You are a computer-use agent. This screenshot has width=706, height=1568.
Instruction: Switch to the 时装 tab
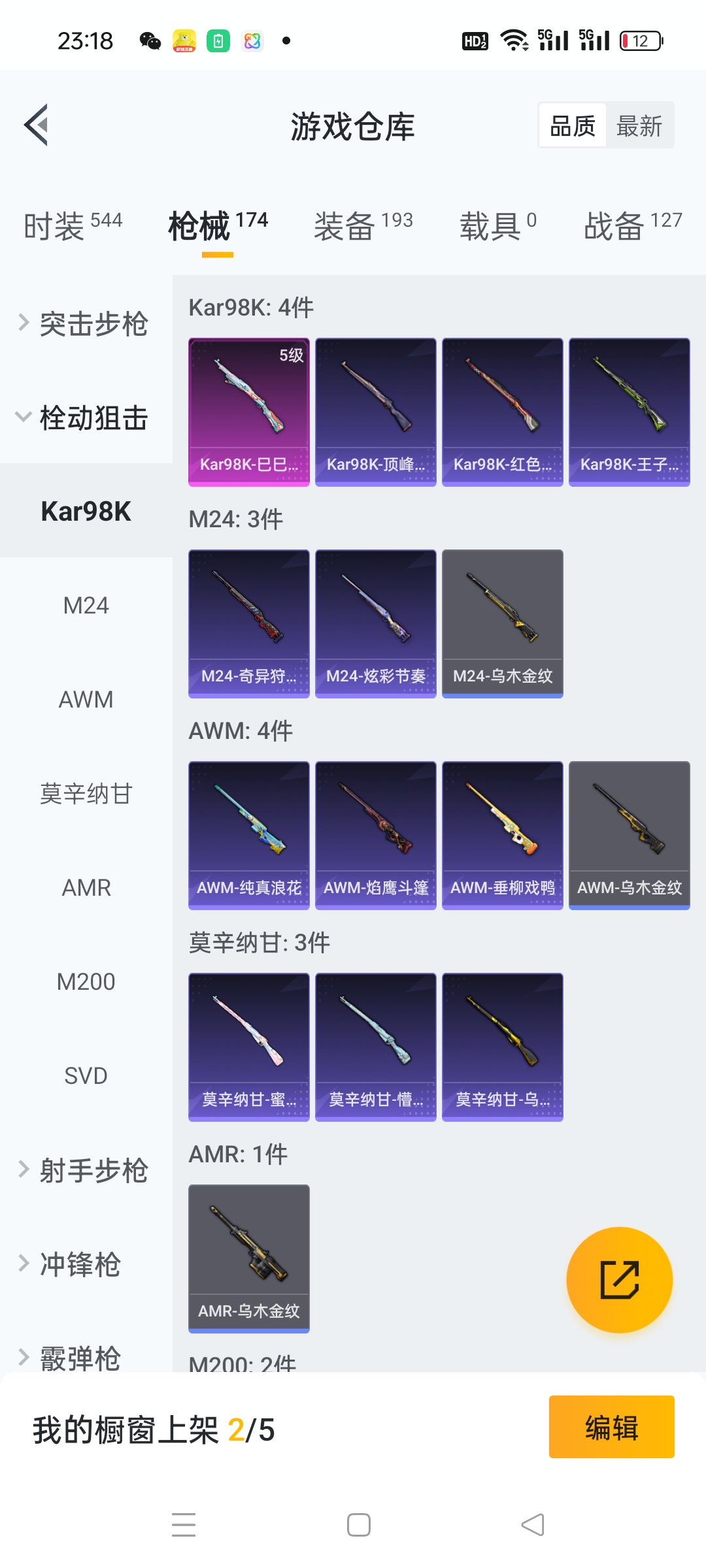point(73,226)
